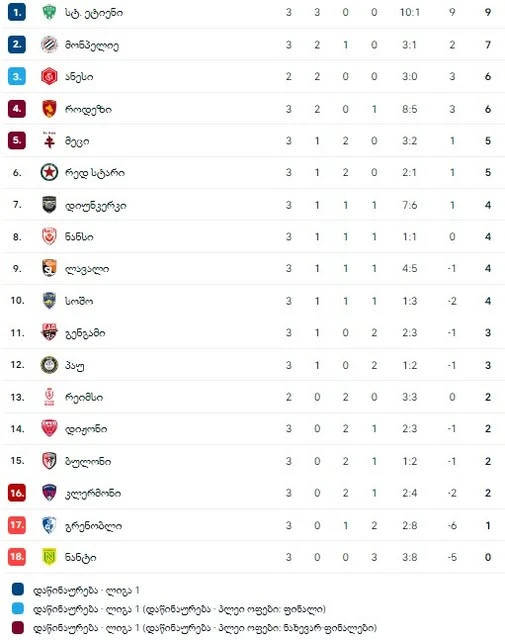The height and width of the screenshot is (640, 505).
Task: Tap the გრენობლი team row
Action: (x=252, y=525)
